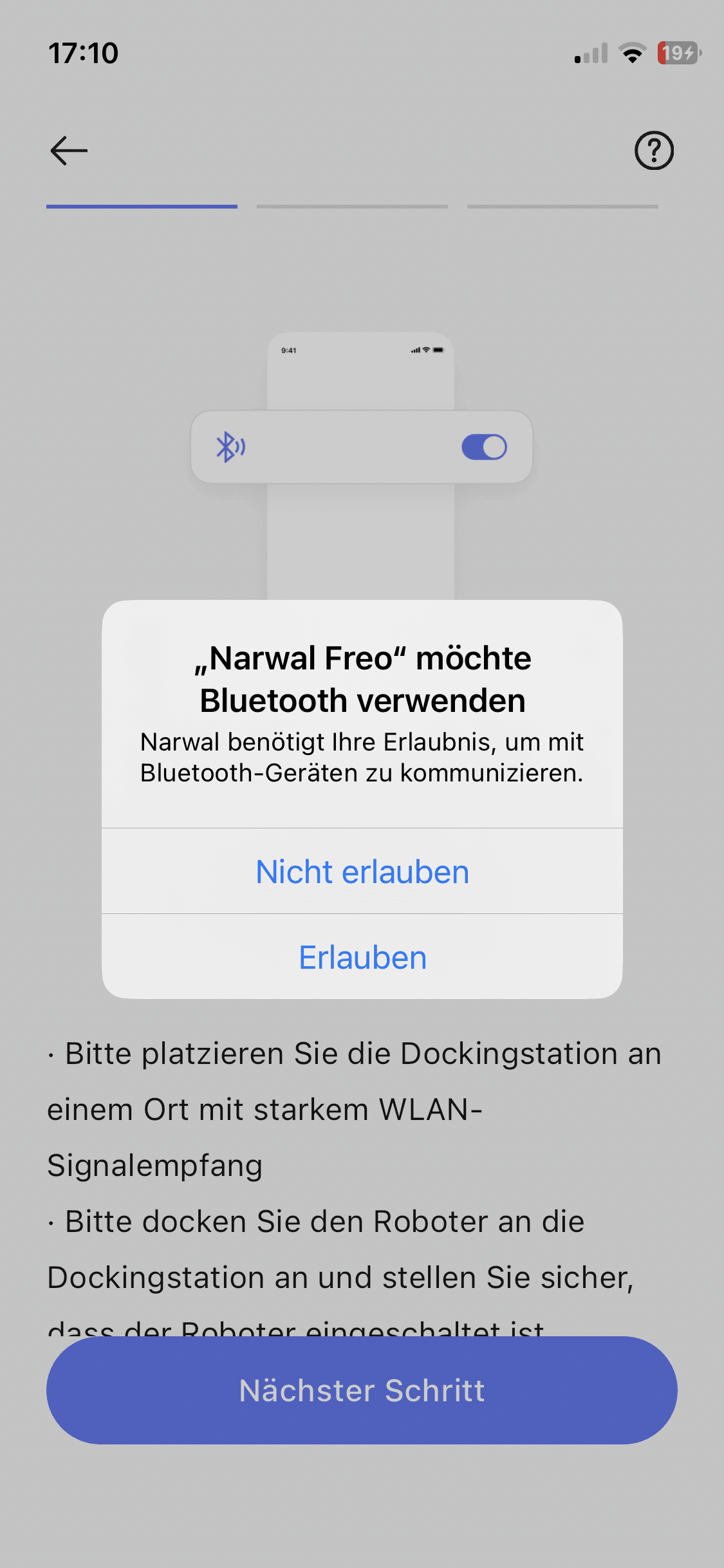The image size is (724, 1568).
Task: Deny Bluetooth access with Nicht erlauben
Action: (362, 872)
